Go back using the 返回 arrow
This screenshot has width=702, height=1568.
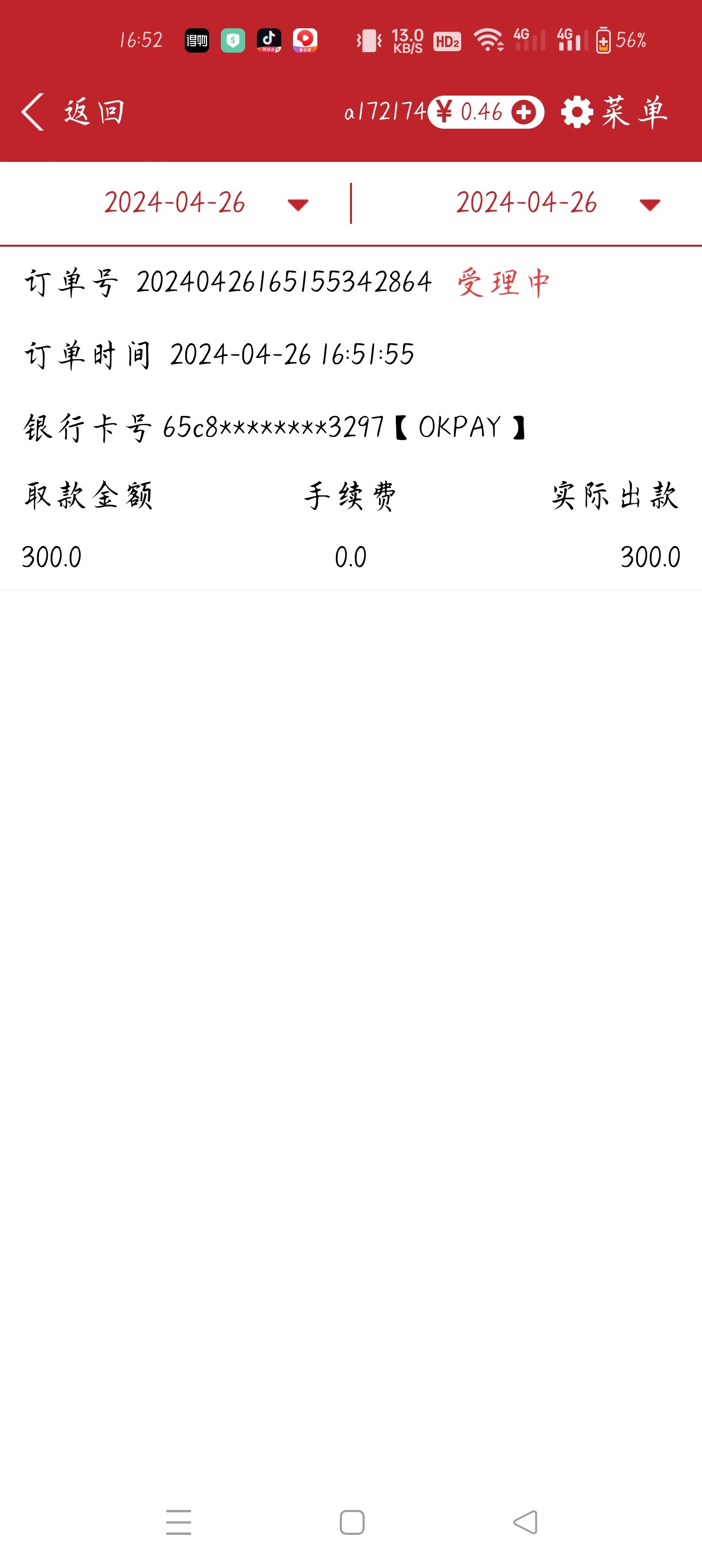[34, 112]
